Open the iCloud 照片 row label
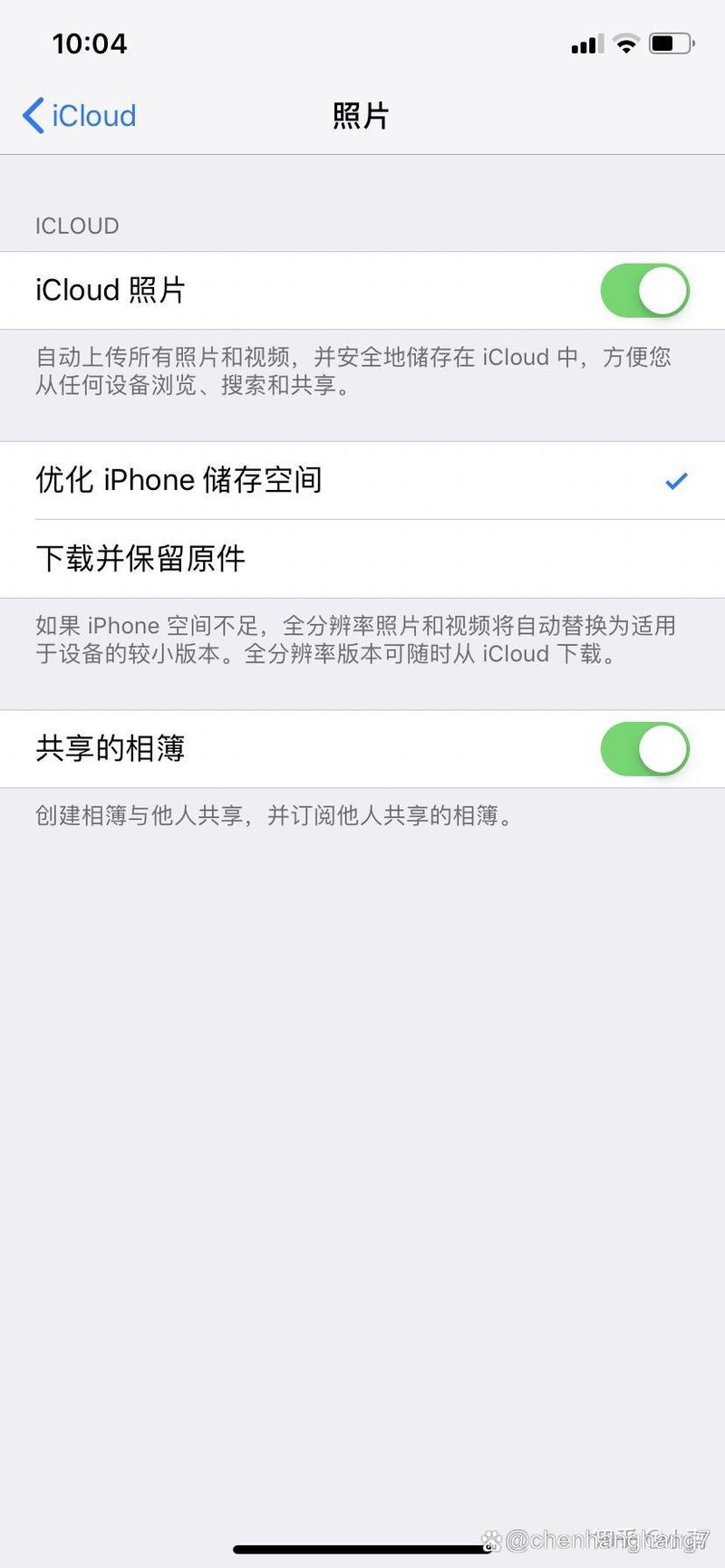This screenshot has height=1568, width=725. point(110,290)
